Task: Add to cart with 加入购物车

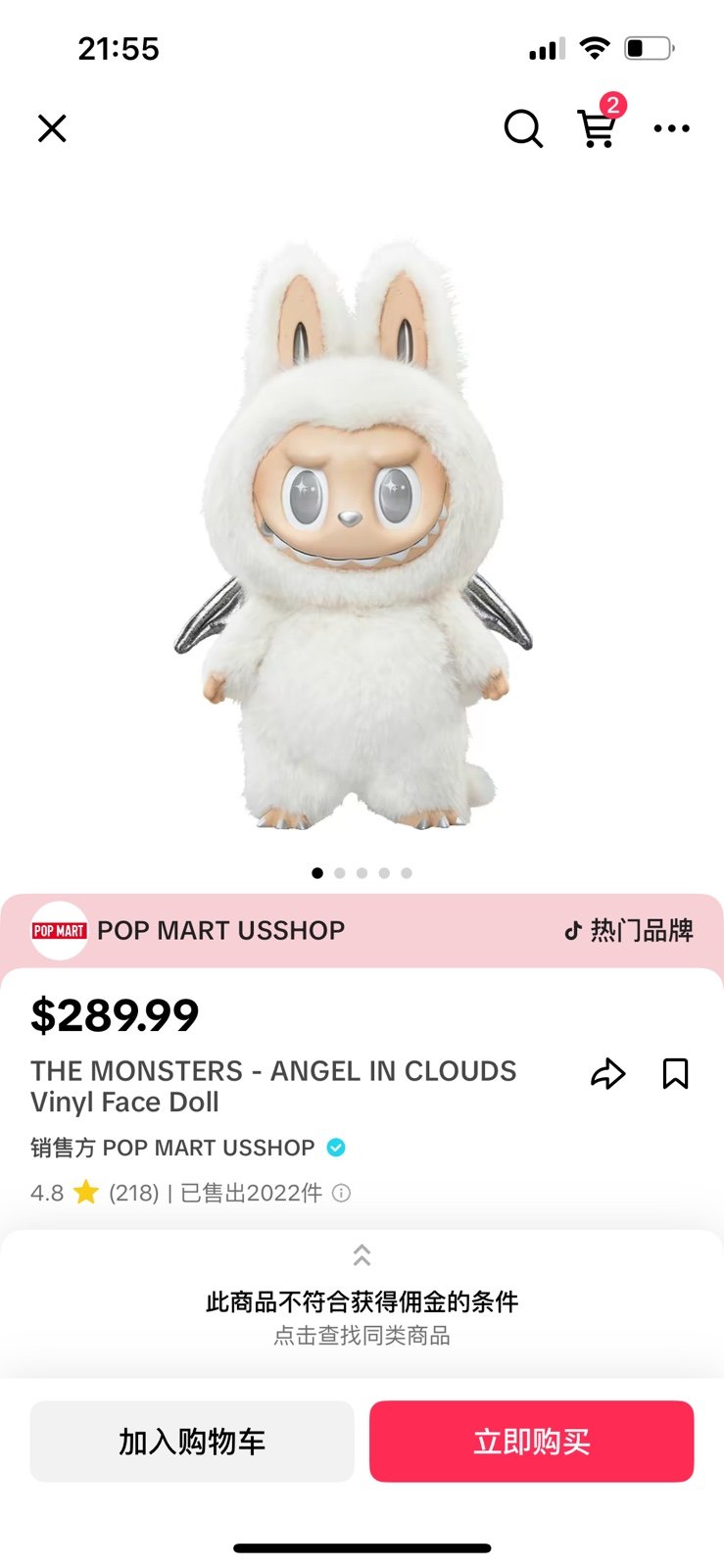Action: [192, 1442]
